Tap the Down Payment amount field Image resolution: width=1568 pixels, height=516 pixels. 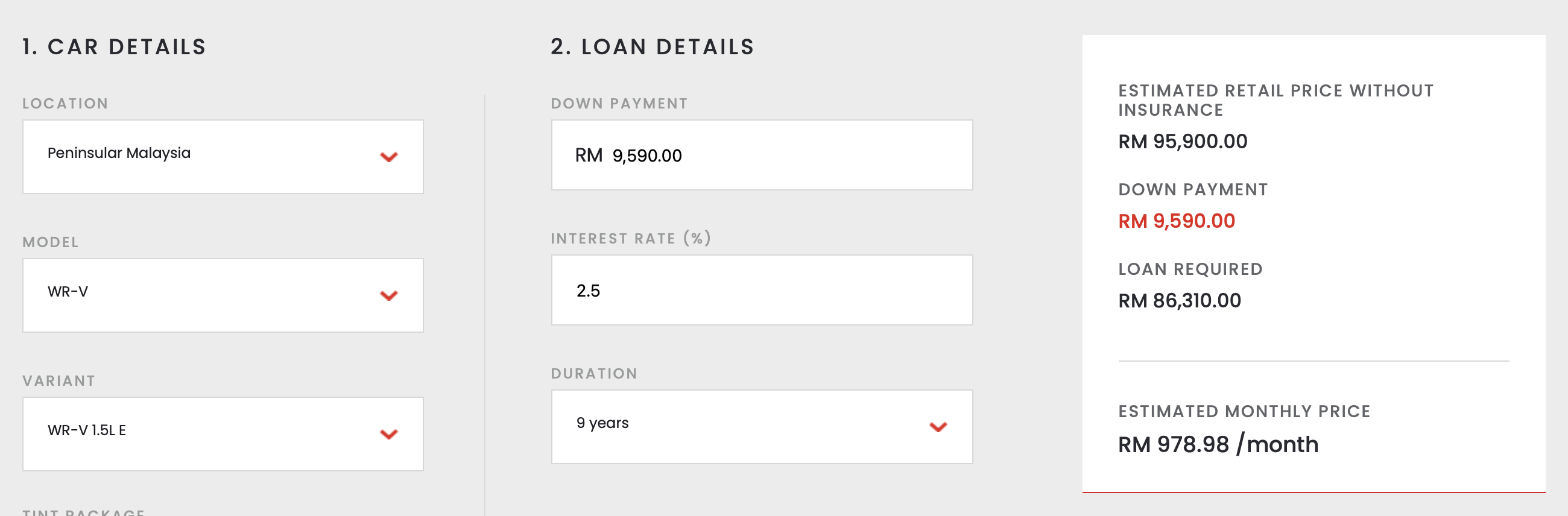point(761,155)
